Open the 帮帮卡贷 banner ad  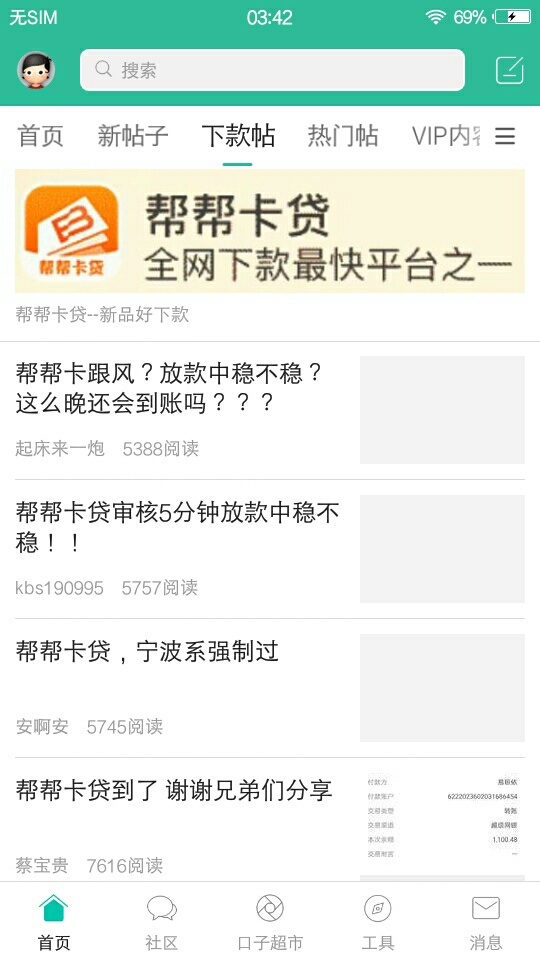pyautogui.click(x=270, y=231)
